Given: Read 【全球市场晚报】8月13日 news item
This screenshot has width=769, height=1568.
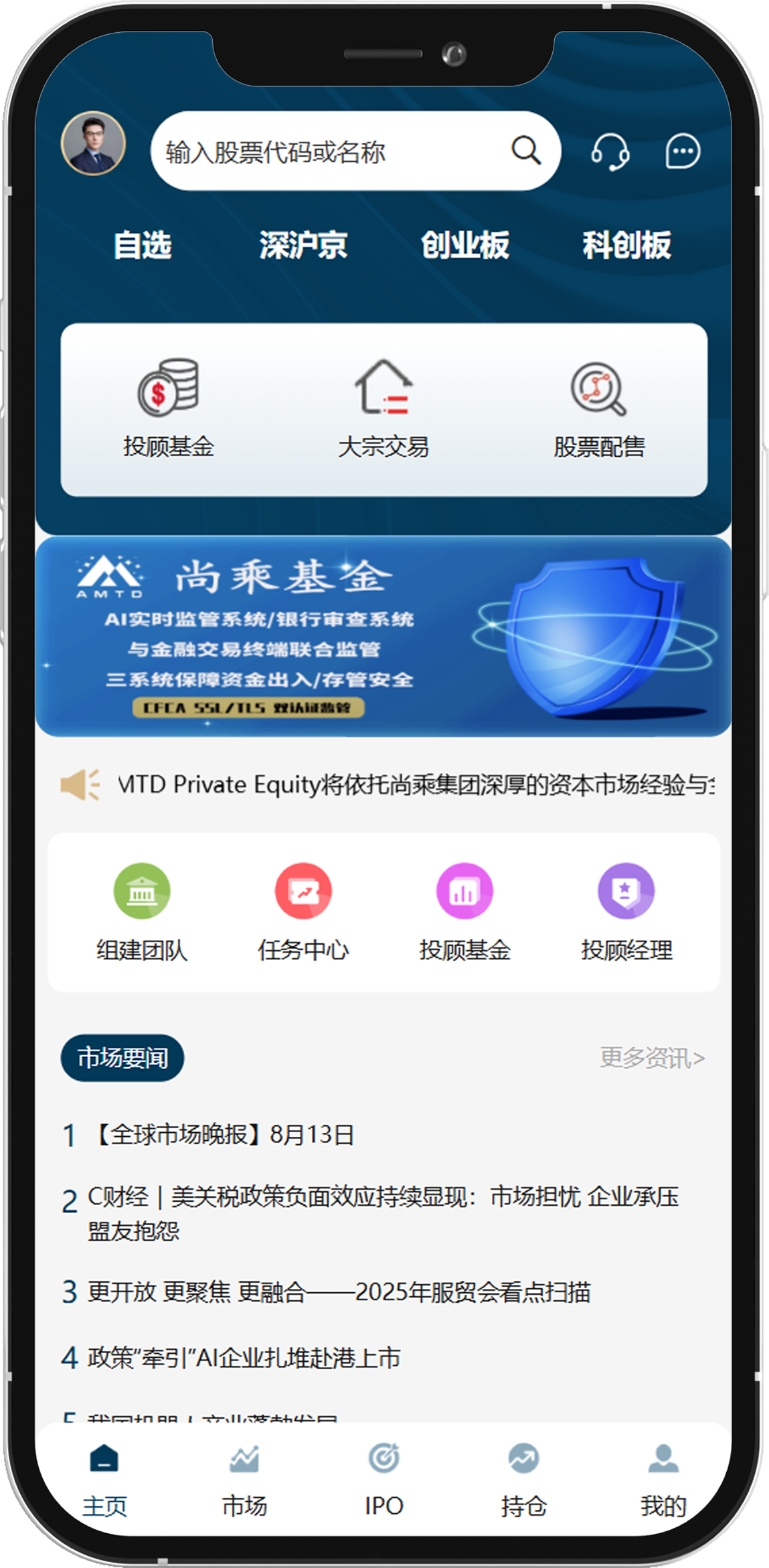Looking at the screenshot, I should pos(226,1135).
